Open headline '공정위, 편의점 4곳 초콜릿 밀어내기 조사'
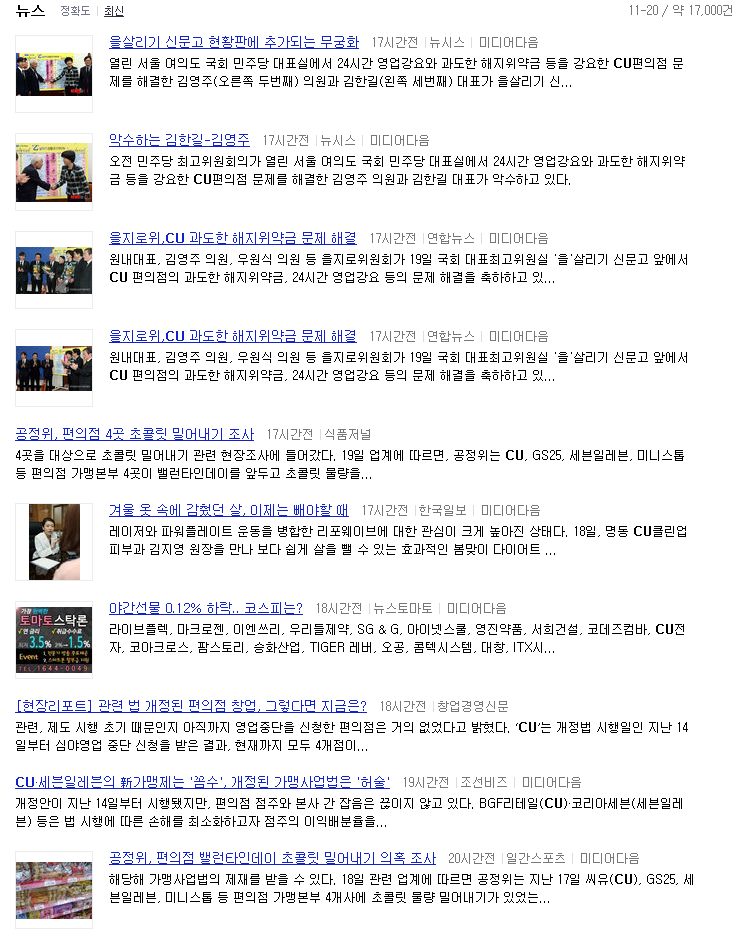Viewport: 739px width, 935px height. (x=134, y=434)
